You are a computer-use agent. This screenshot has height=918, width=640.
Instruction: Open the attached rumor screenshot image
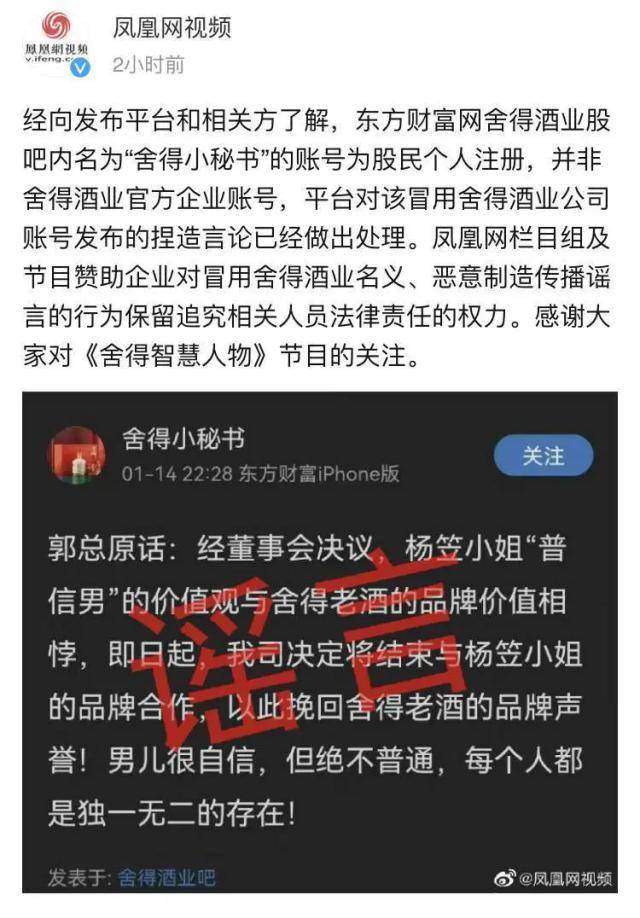tap(320, 650)
